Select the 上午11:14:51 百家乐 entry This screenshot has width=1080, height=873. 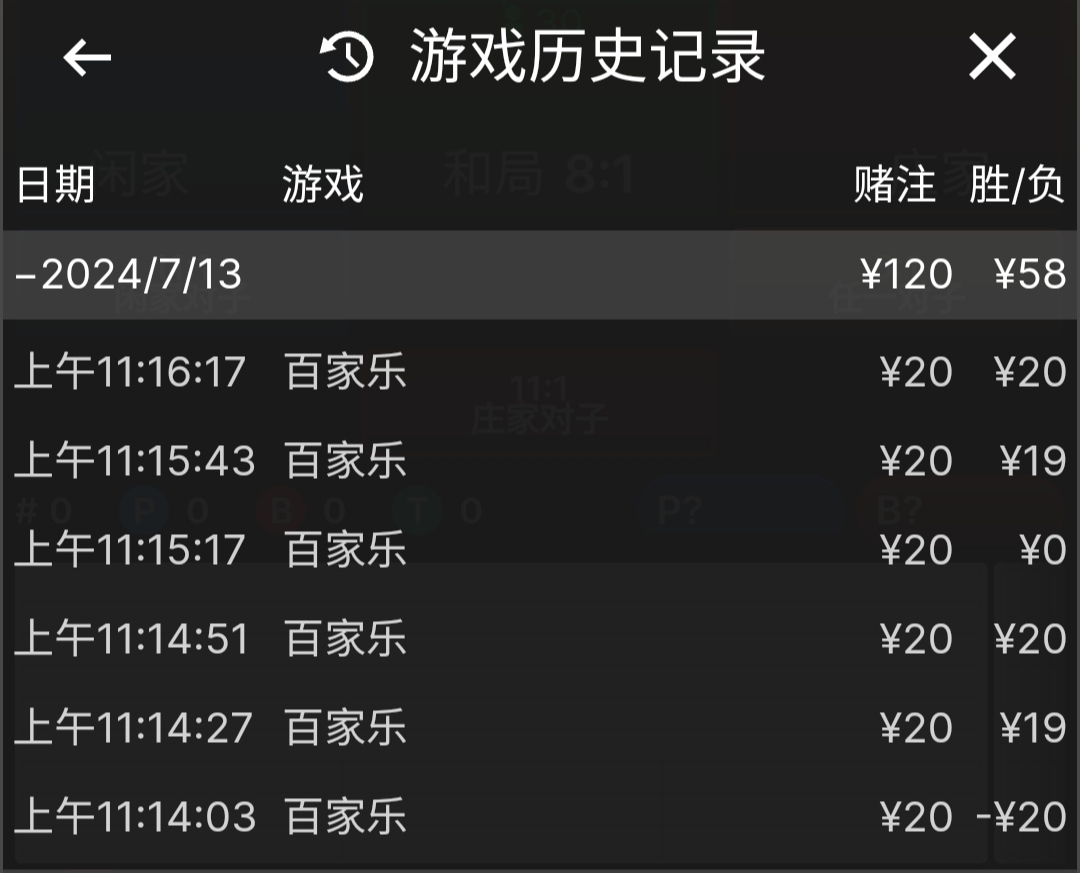click(x=540, y=639)
